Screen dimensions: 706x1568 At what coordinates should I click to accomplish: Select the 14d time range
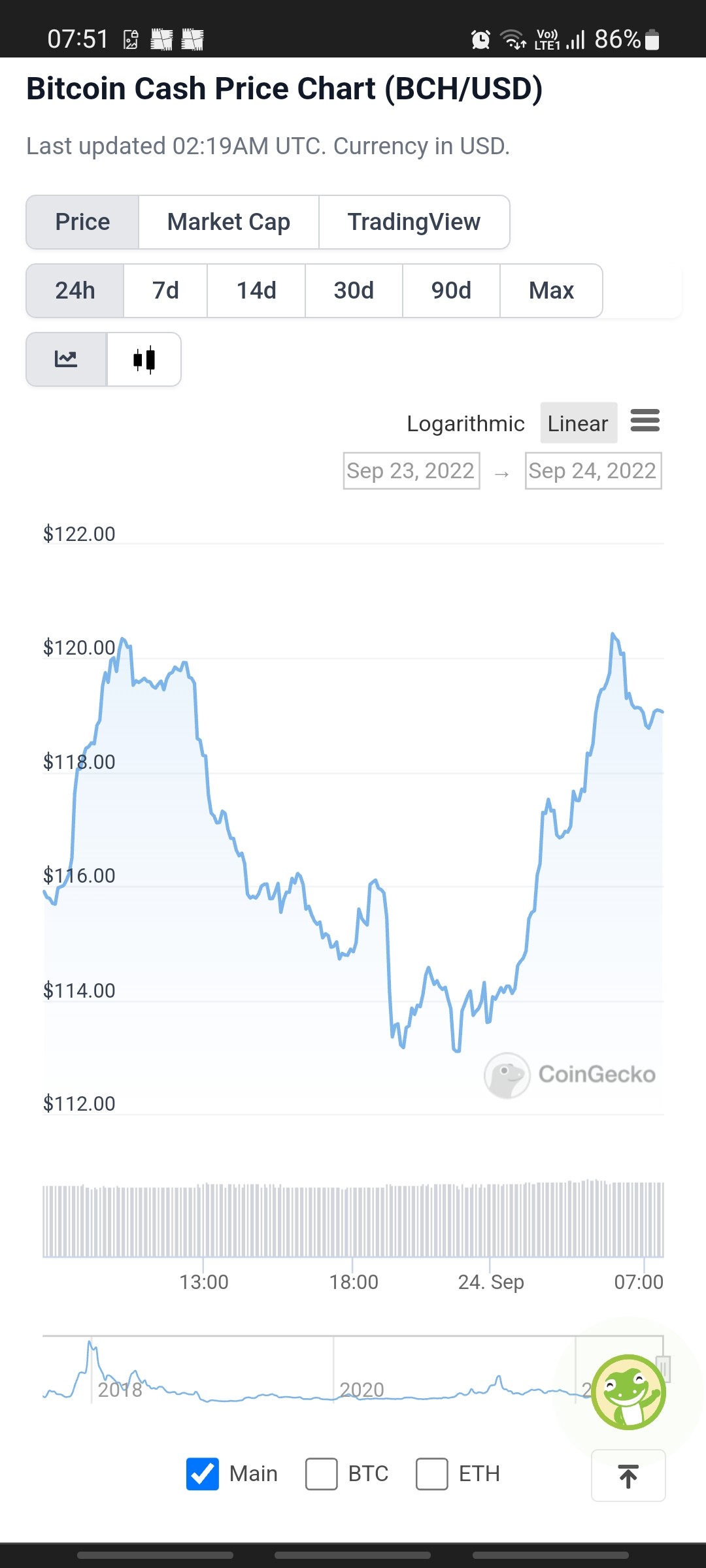[x=256, y=291]
